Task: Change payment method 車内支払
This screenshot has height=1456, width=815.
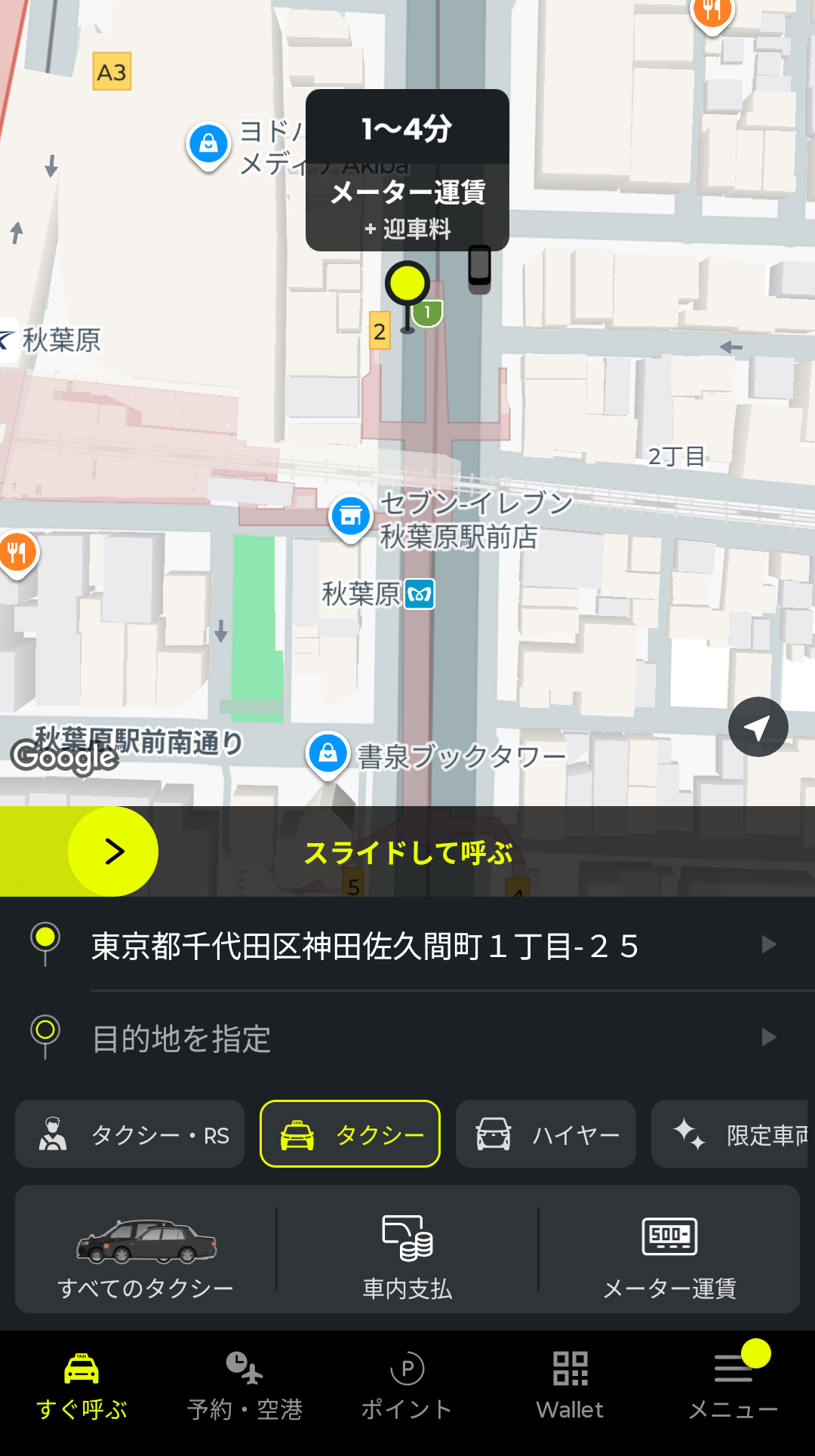Action: click(407, 1250)
